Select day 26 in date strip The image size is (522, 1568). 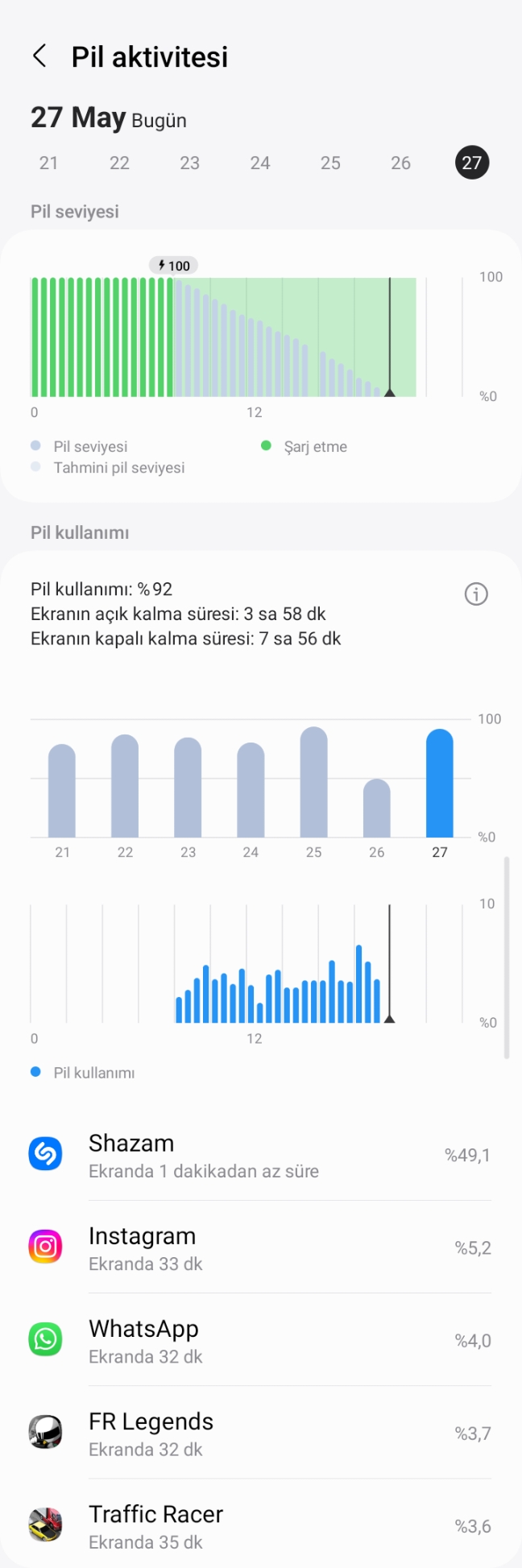(x=400, y=163)
